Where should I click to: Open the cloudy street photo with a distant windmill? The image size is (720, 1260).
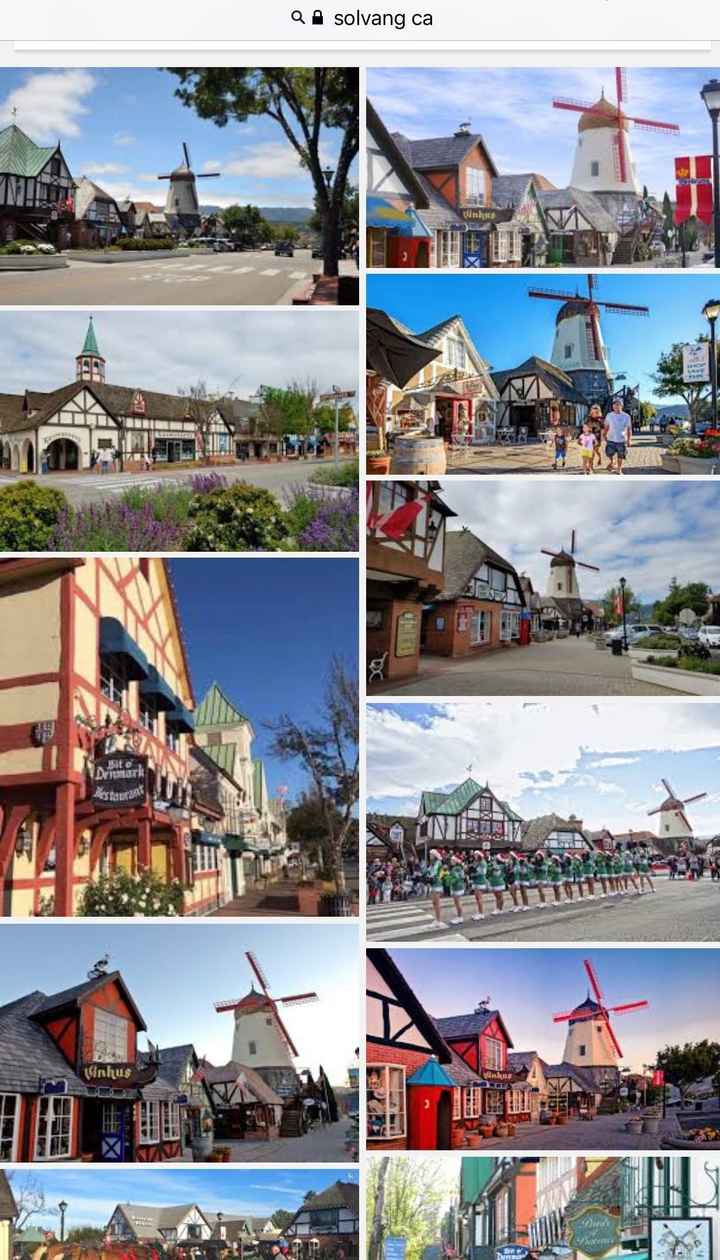click(542, 588)
